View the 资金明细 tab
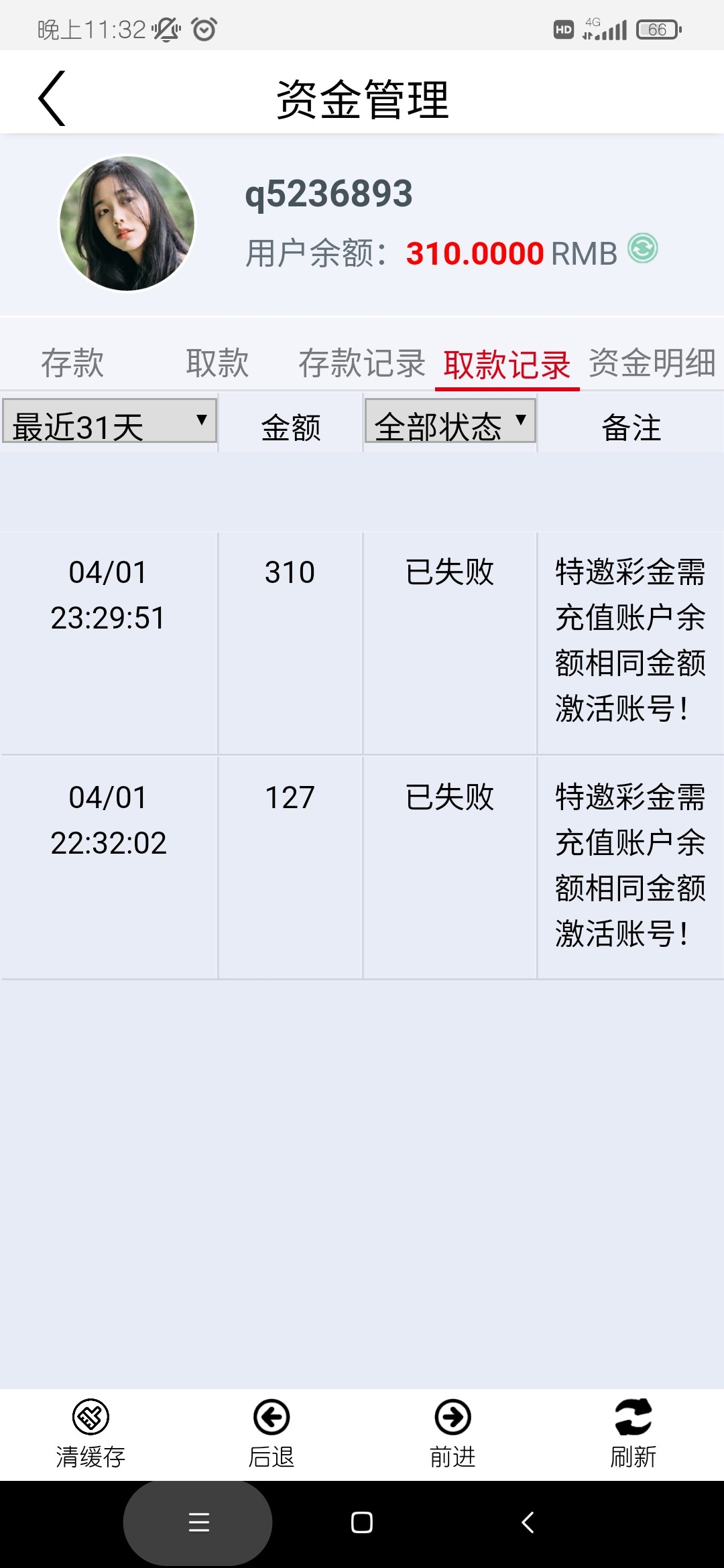 click(x=652, y=363)
